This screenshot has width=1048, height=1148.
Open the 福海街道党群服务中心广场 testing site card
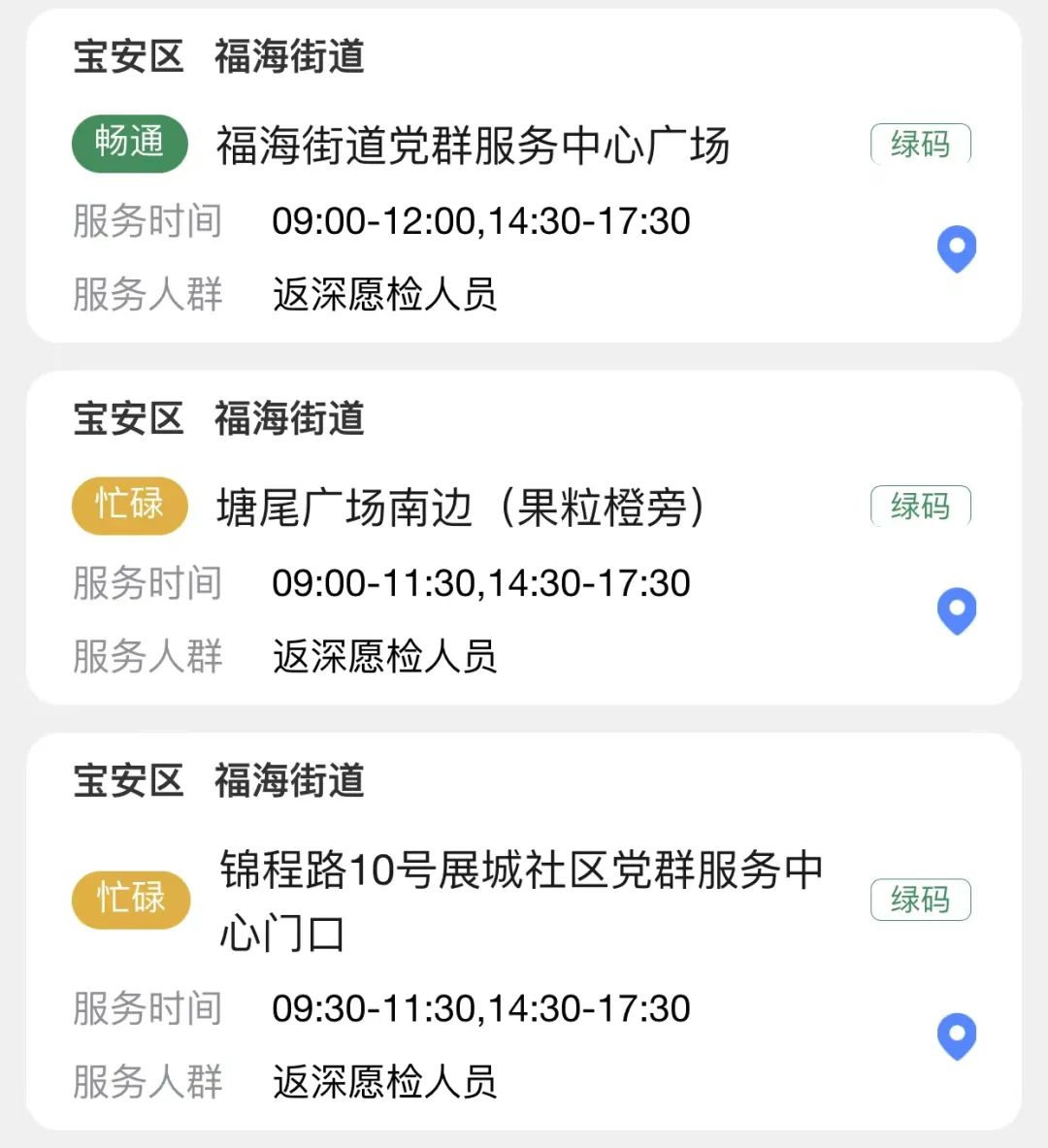click(473, 147)
